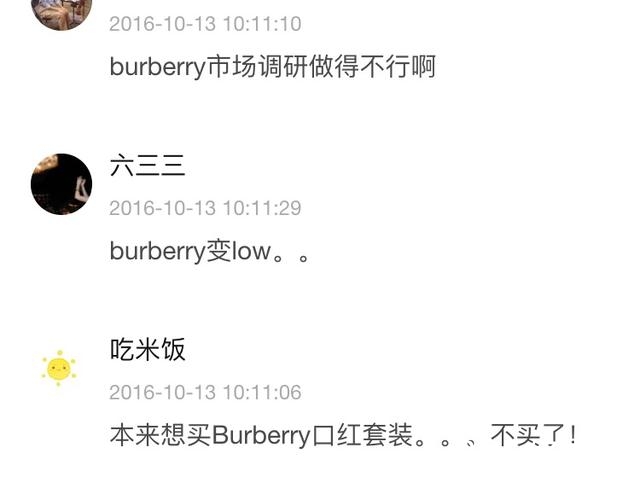Tap the username 六三三

coord(147,166)
